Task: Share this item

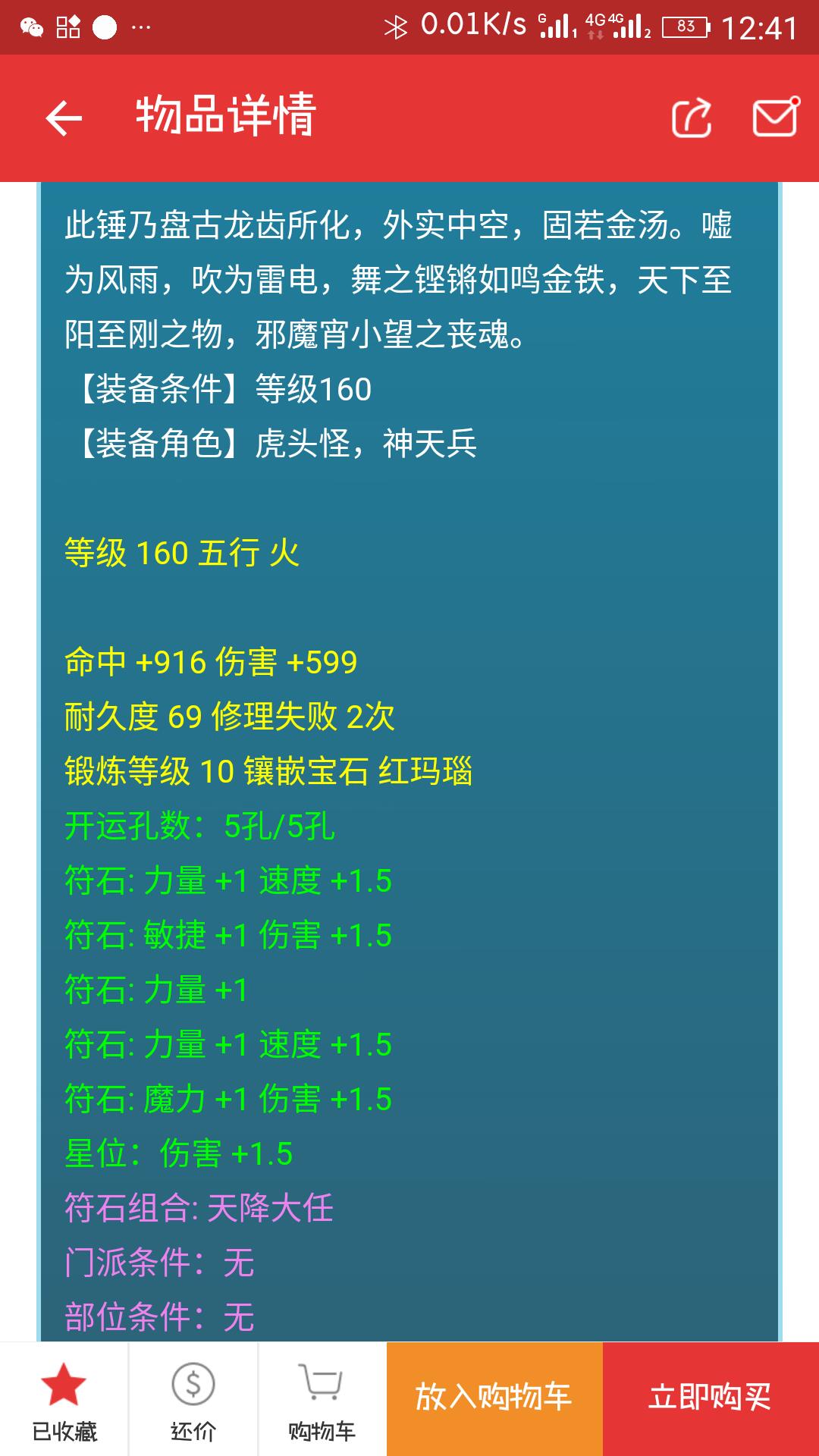Action: click(691, 118)
